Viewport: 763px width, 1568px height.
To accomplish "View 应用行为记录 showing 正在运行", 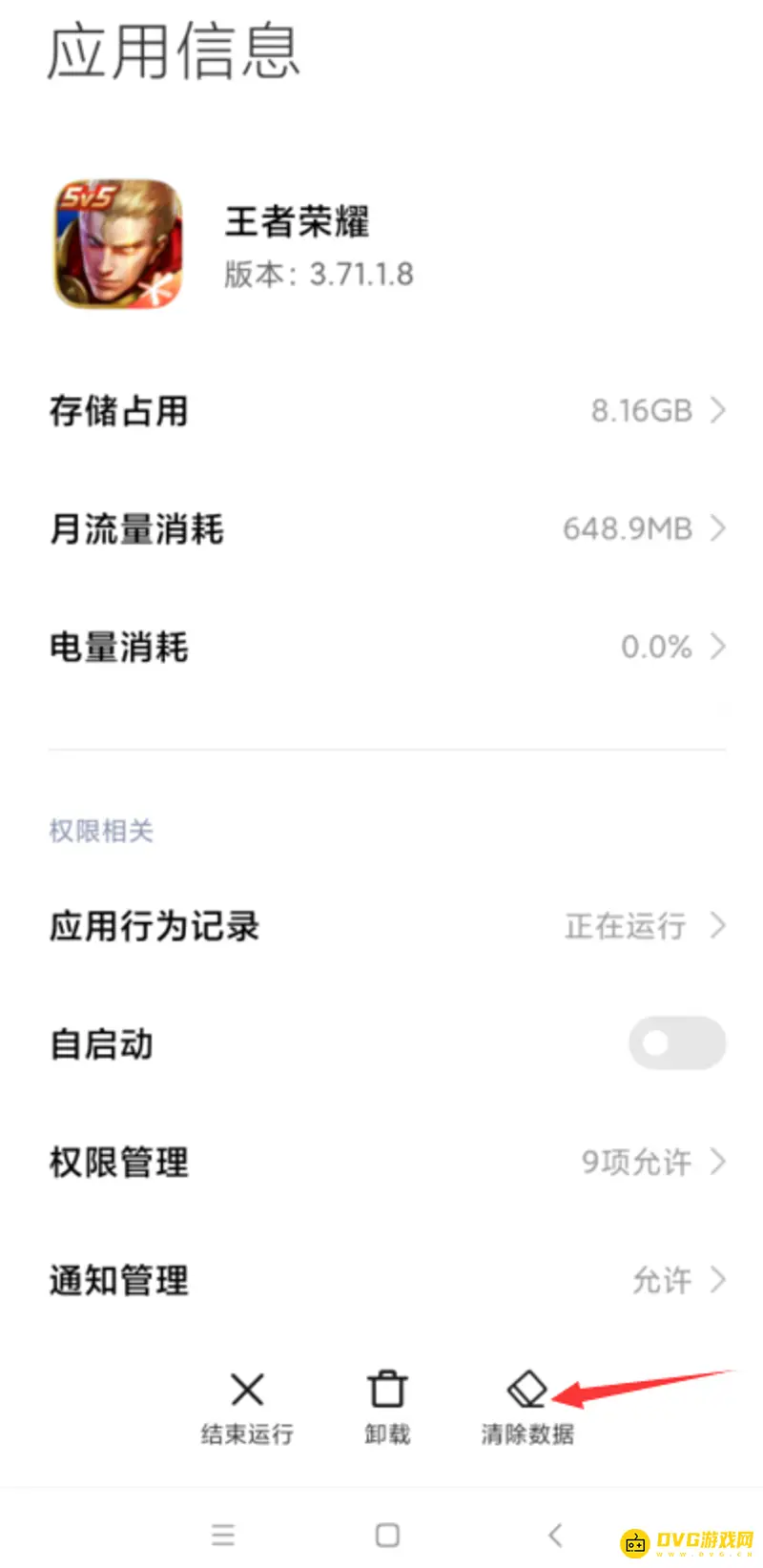I will coord(381,925).
